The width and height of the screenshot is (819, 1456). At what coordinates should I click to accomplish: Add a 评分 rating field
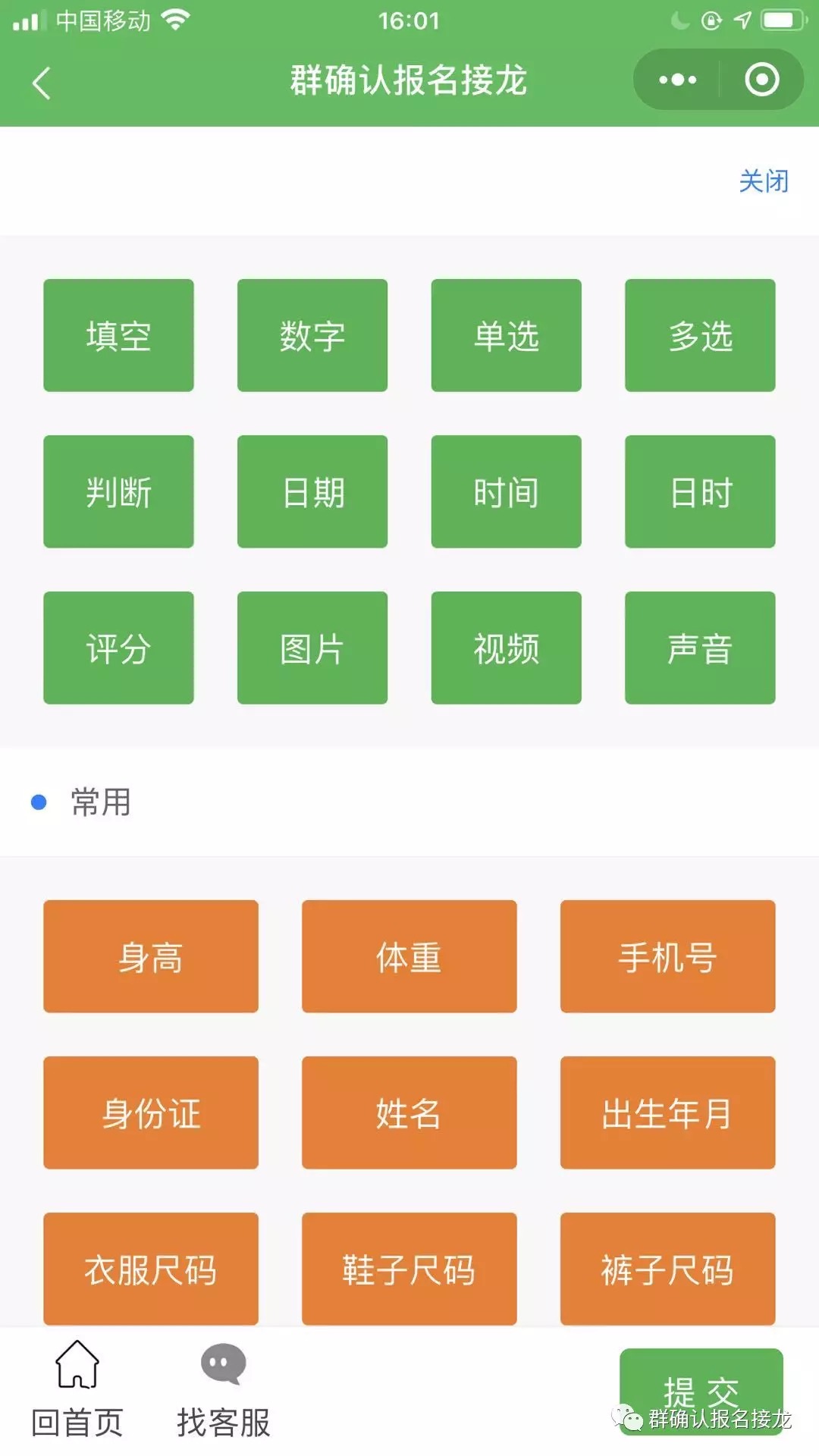pyautogui.click(x=118, y=648)
